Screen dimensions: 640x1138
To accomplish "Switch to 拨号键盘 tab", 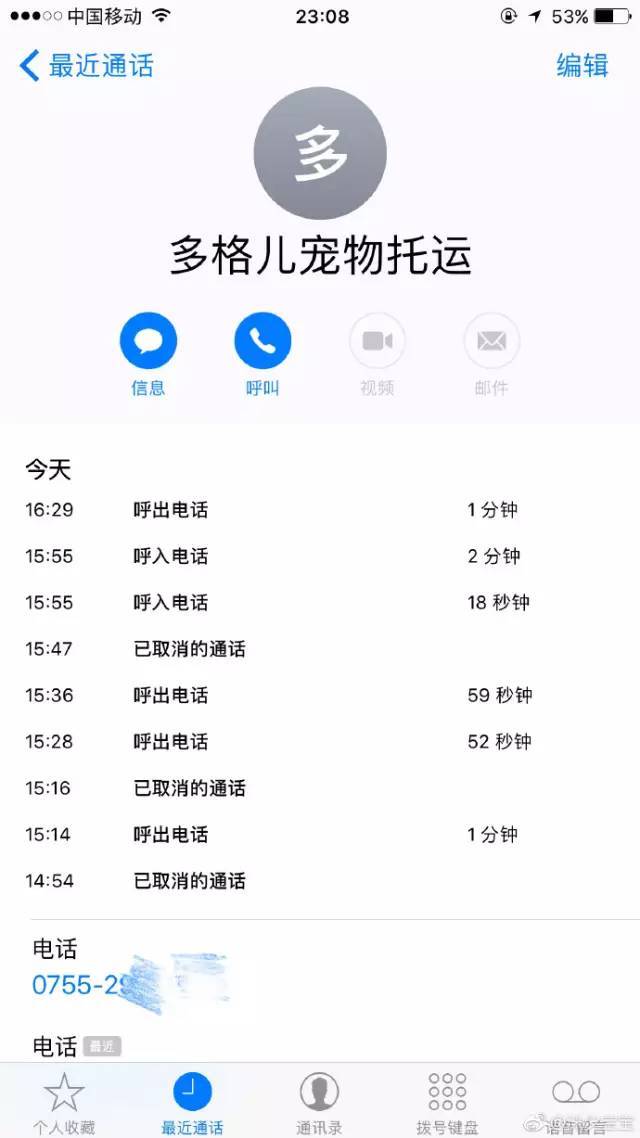I will click(447, 1102).
